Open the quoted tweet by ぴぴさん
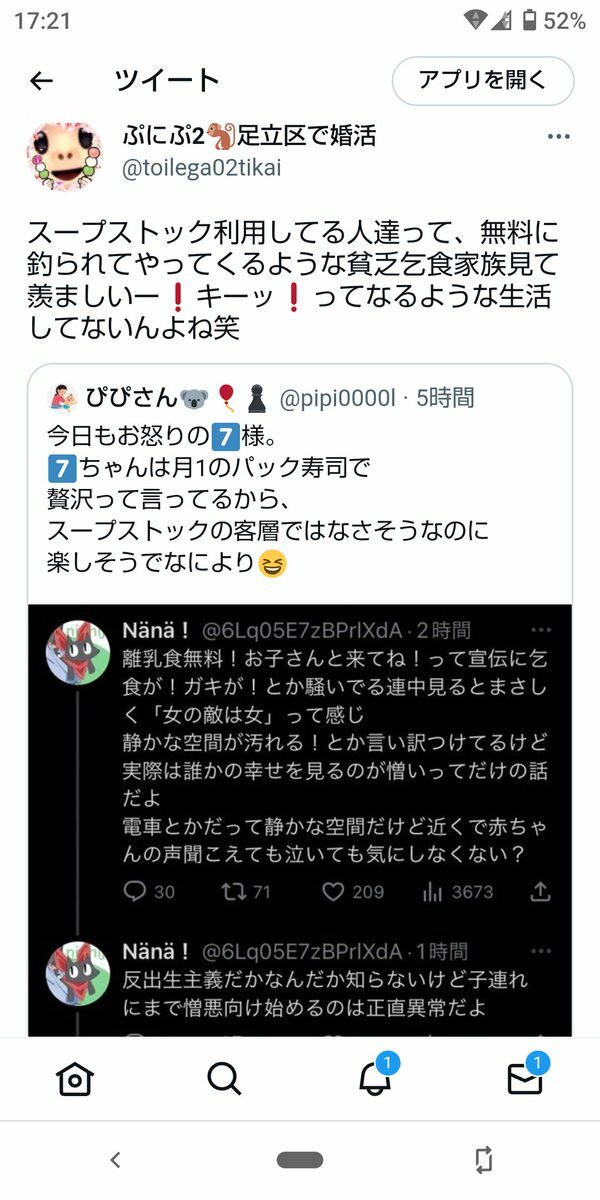The image size is (600, 1200). 300,480
